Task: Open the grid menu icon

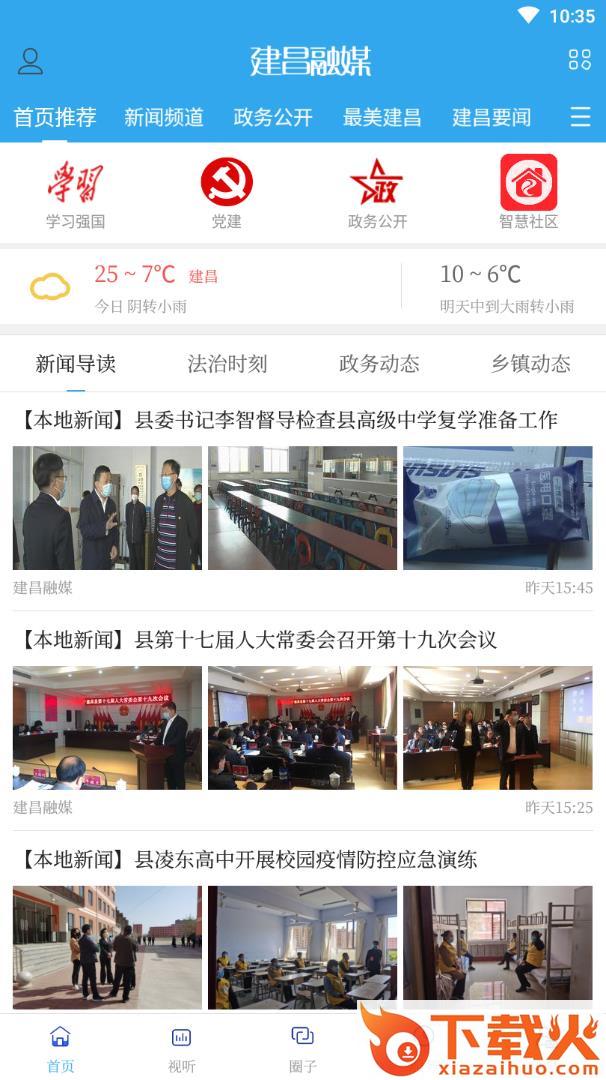Action: (x=580, y=60)
